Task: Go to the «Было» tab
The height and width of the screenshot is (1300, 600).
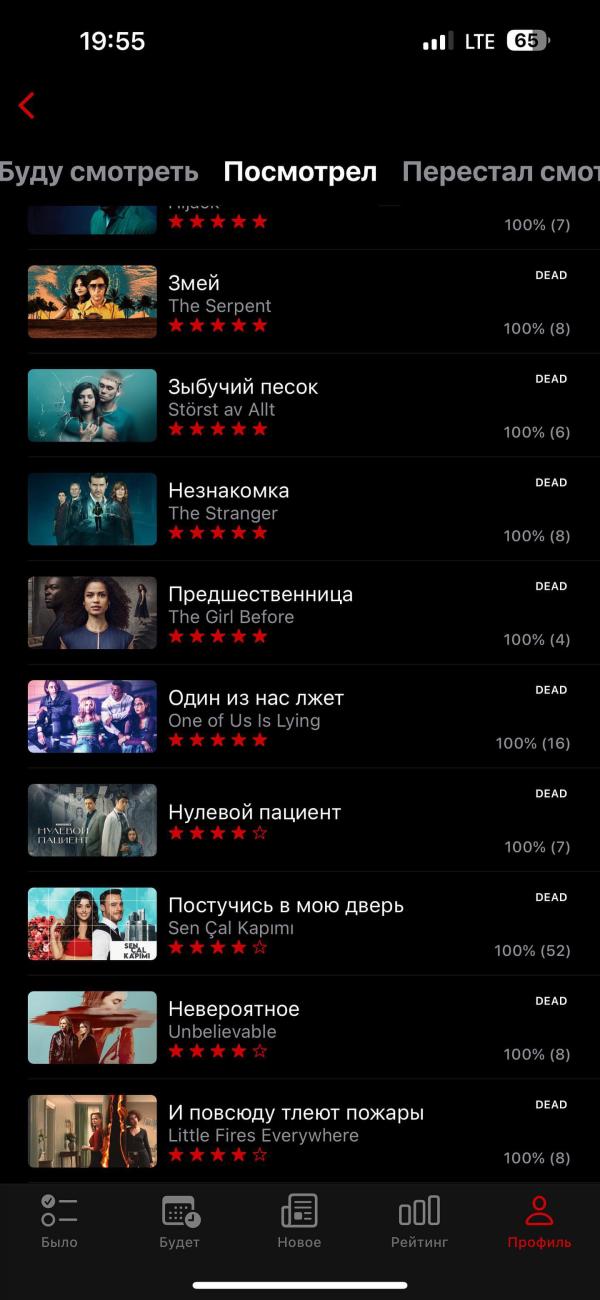Action: (x=59, y=1222)
